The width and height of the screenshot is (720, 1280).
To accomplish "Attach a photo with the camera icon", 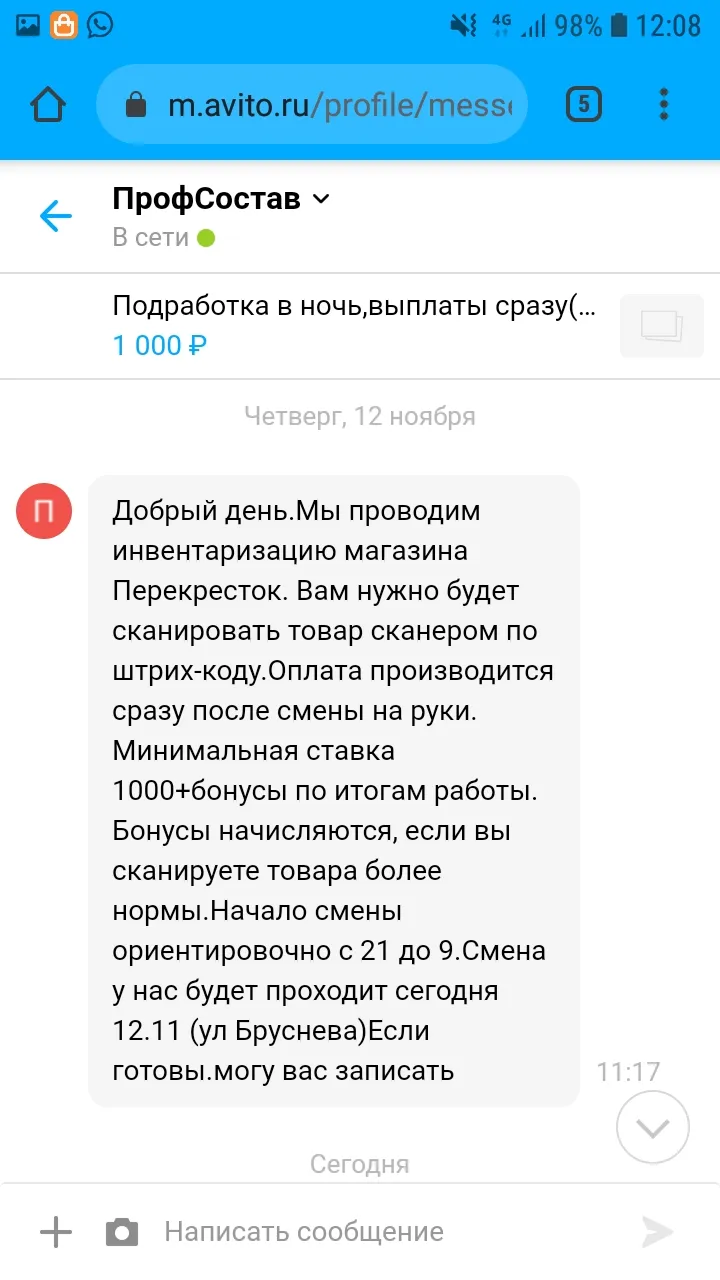I will coord(122,1232).
